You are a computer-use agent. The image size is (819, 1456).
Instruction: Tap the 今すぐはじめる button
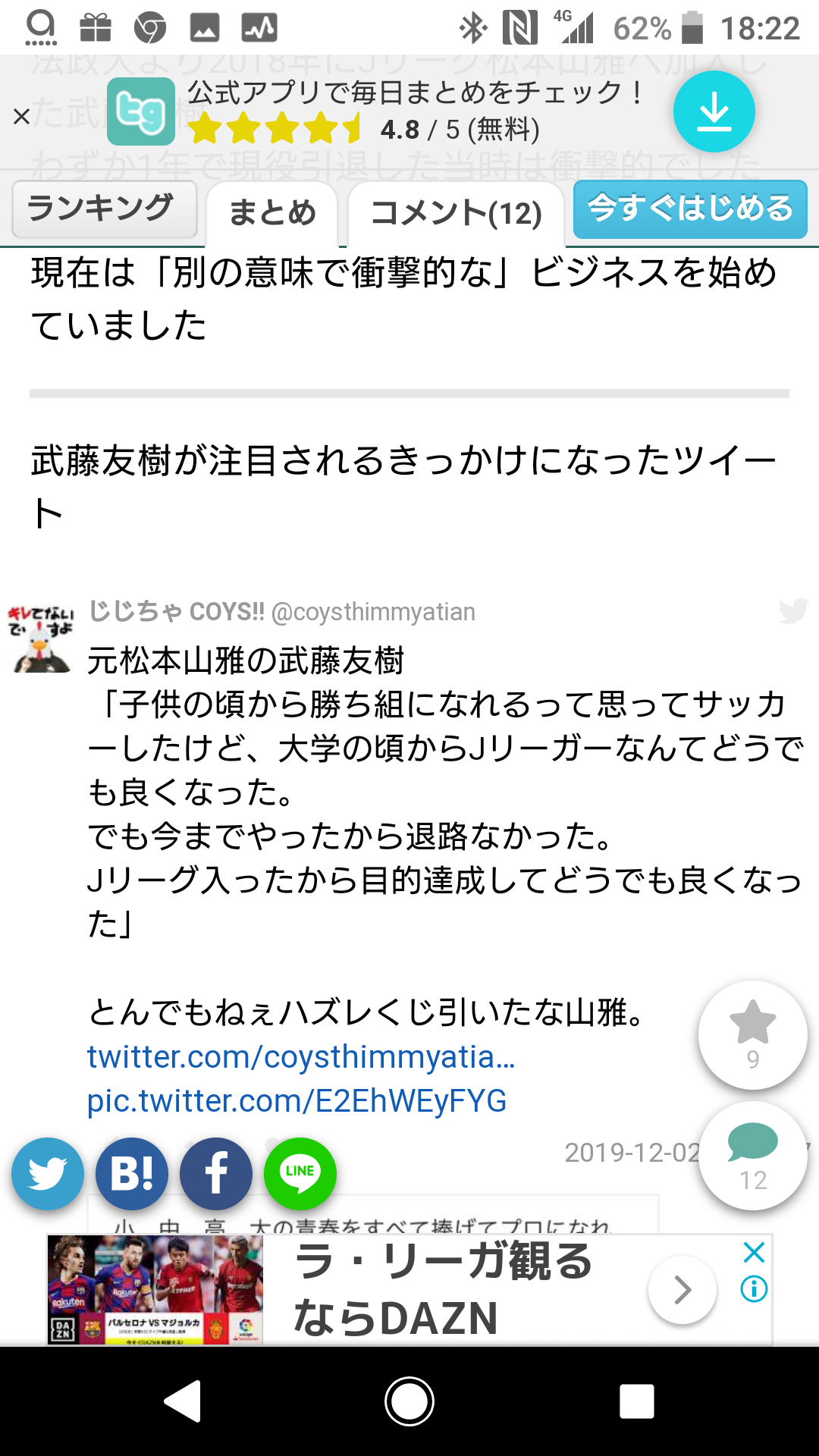tap(690, 209)
